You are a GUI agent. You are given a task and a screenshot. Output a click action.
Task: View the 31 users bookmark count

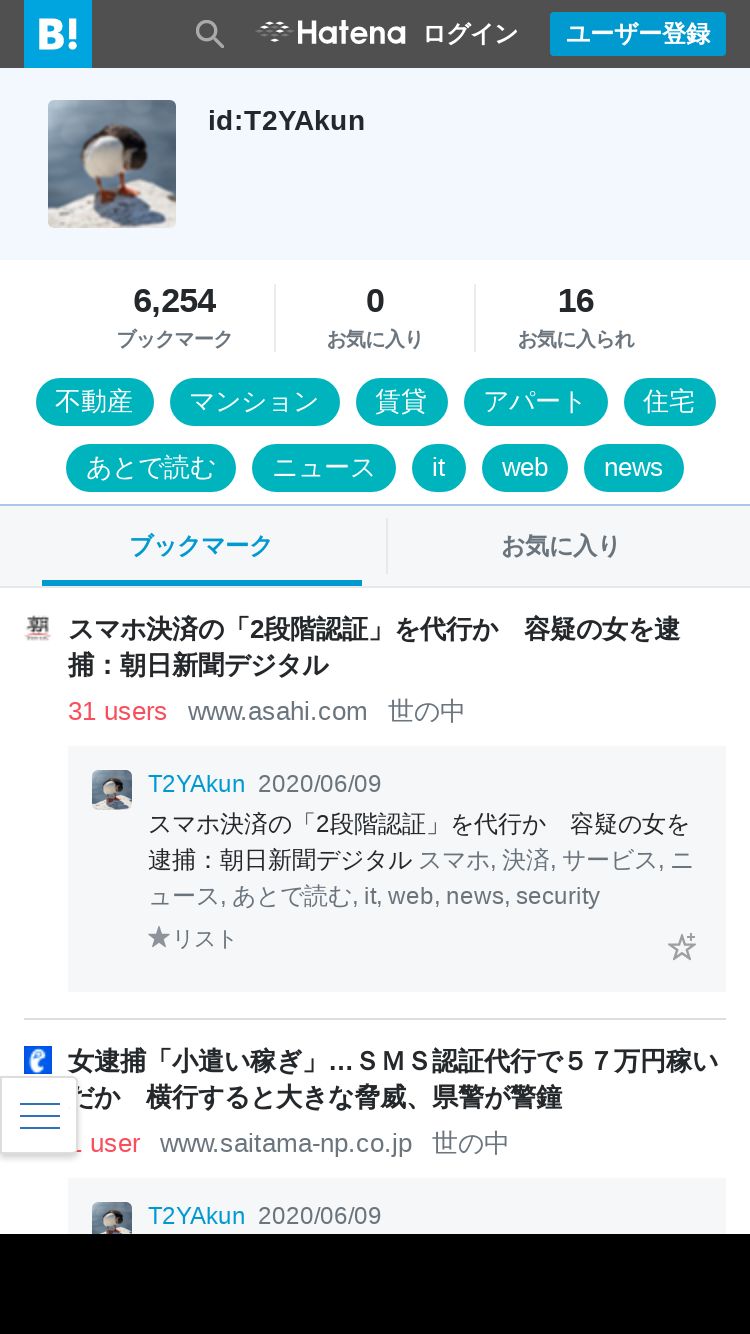pyautogui.click(x=117, y=711)
